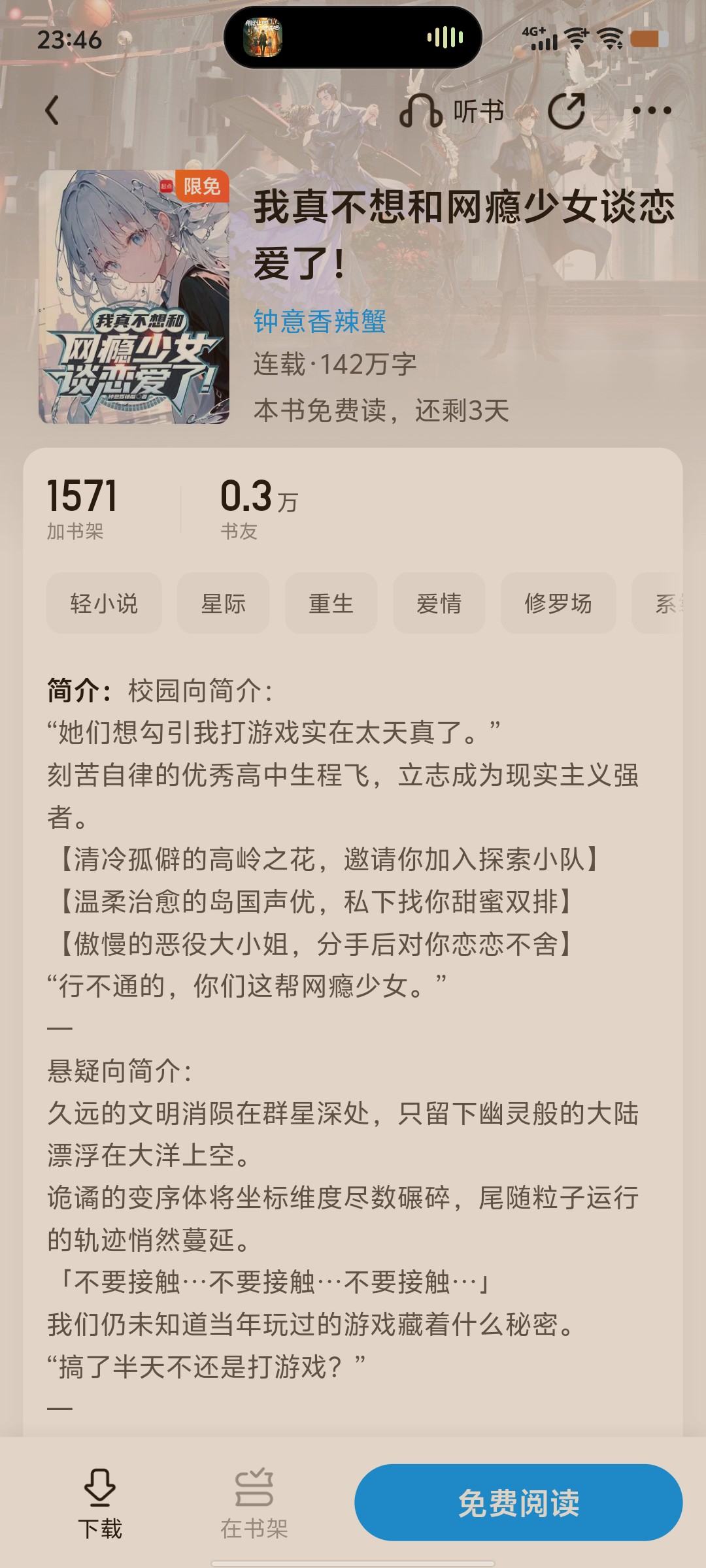The width and height of the screenshot is (706, 1568).
Task: Select the 重生 tag chip
Action: pyautogui.click(x=331, y=603)
